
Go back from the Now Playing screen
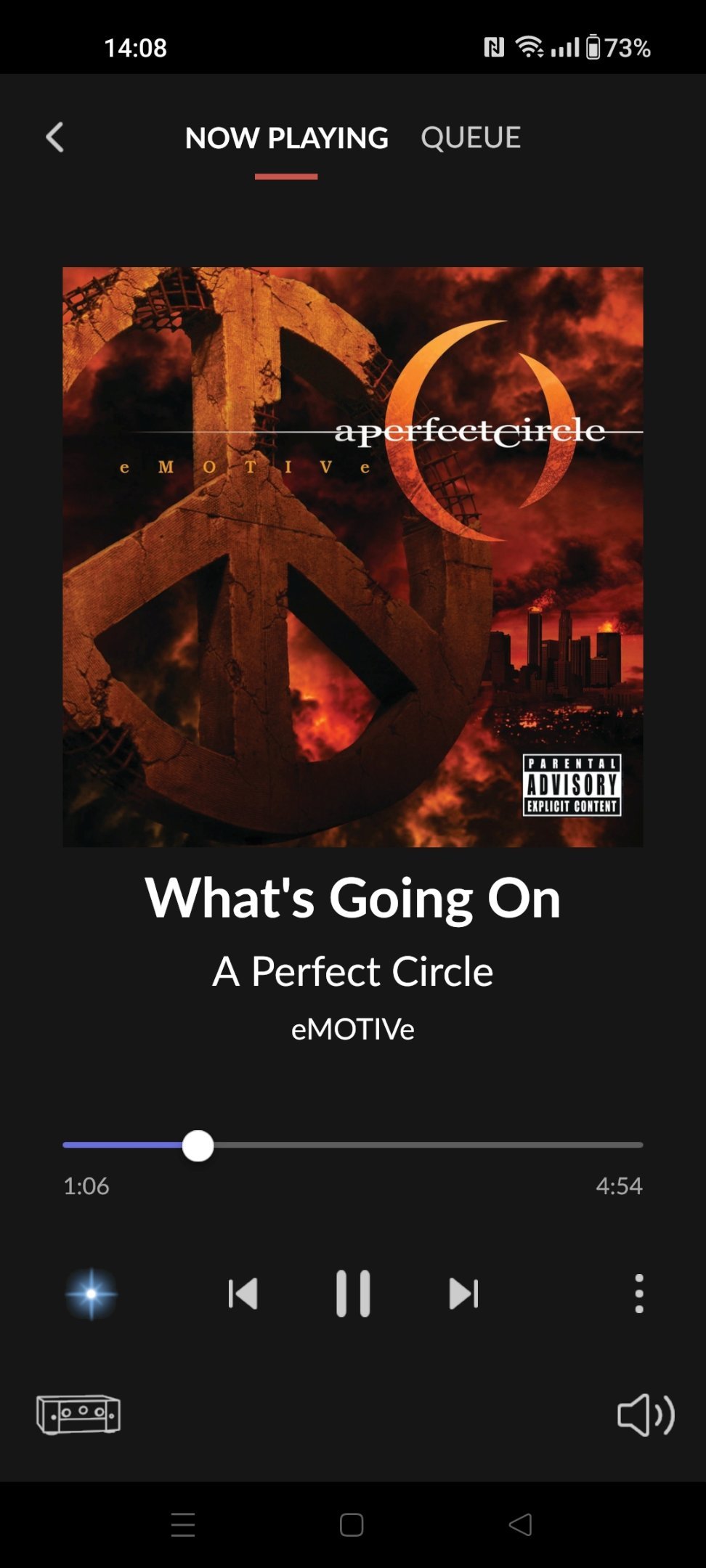click(x=55, y=137)
